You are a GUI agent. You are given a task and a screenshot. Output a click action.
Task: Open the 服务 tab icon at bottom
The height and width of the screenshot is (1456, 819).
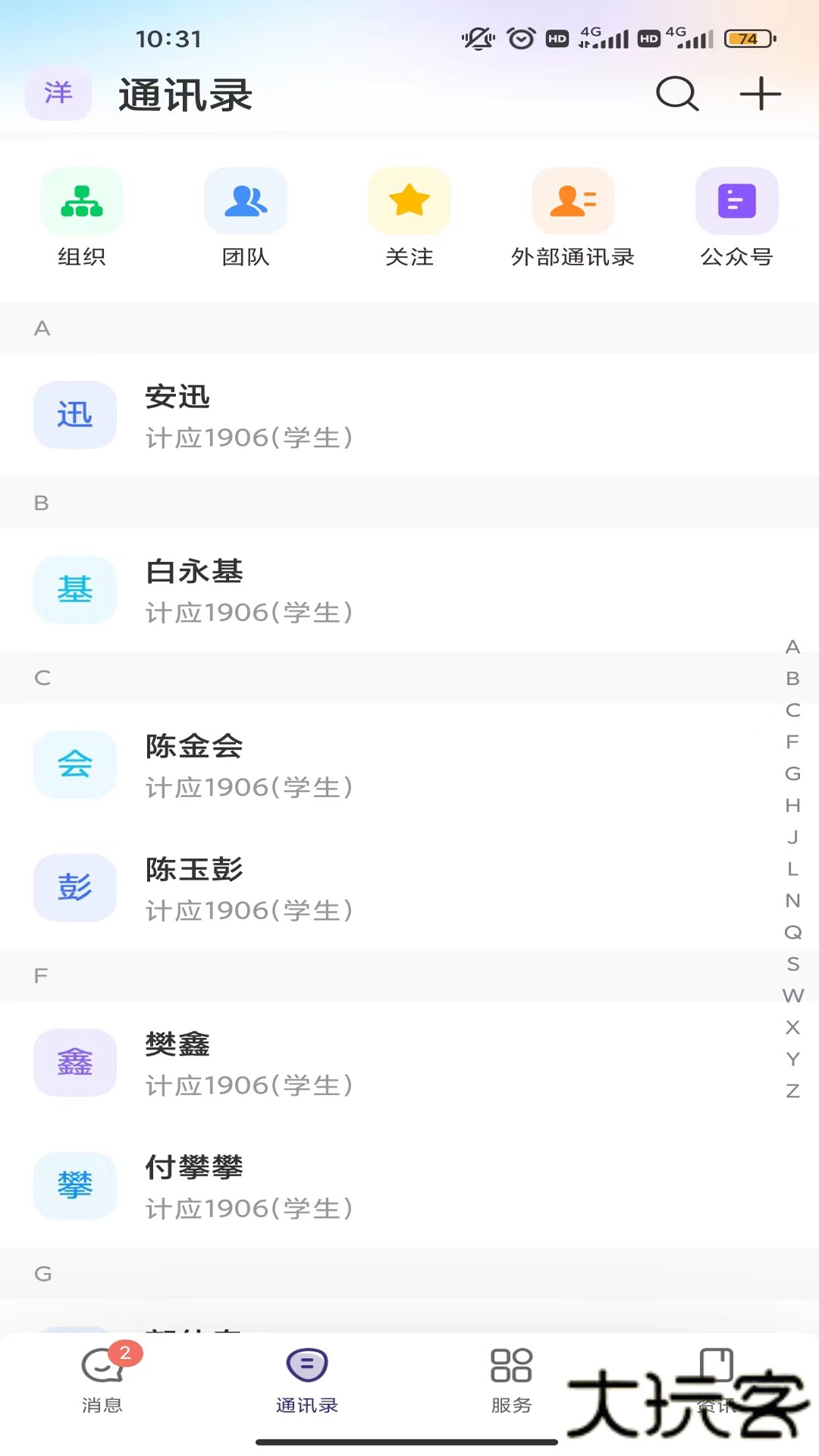[x=512, y=1380]
